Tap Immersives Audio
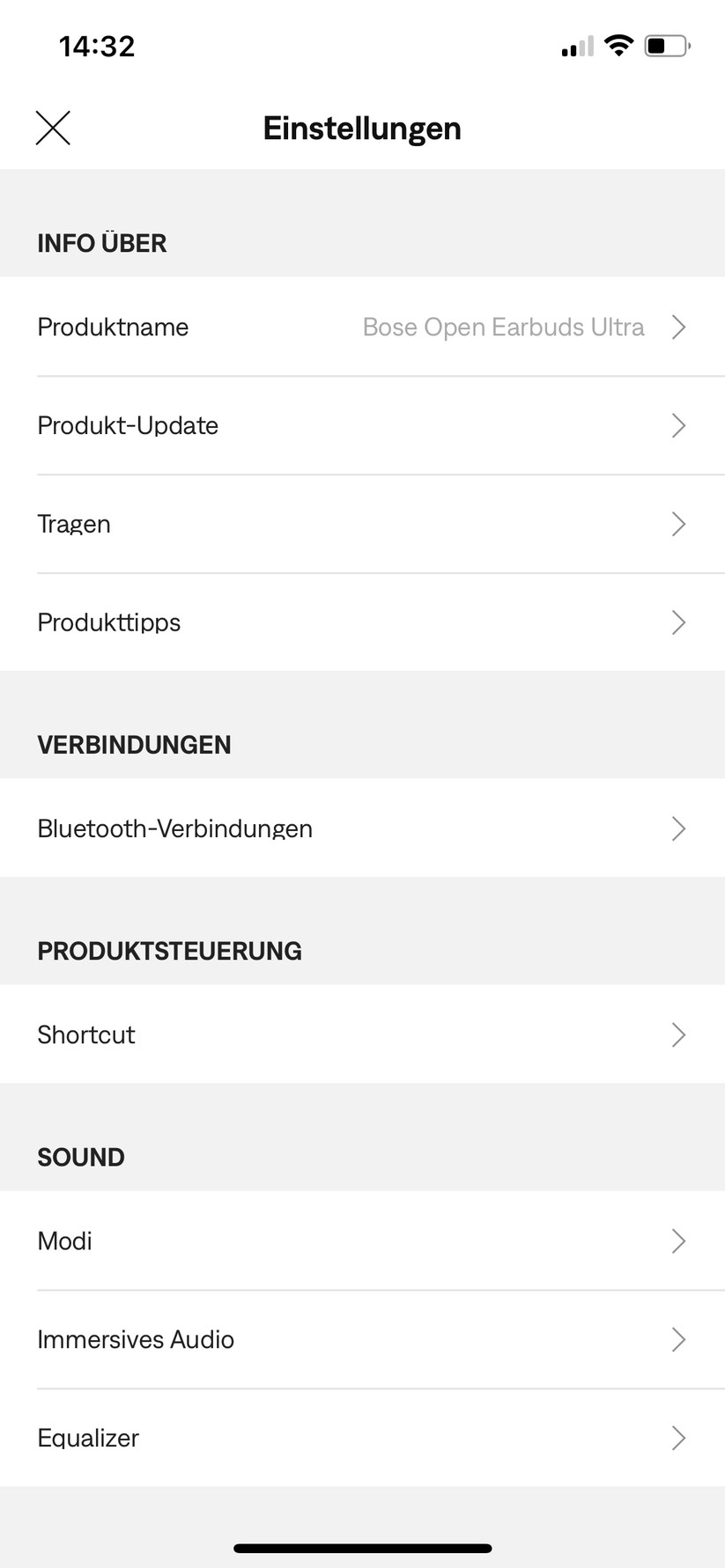The image size is (725, 1568). 362,1340
